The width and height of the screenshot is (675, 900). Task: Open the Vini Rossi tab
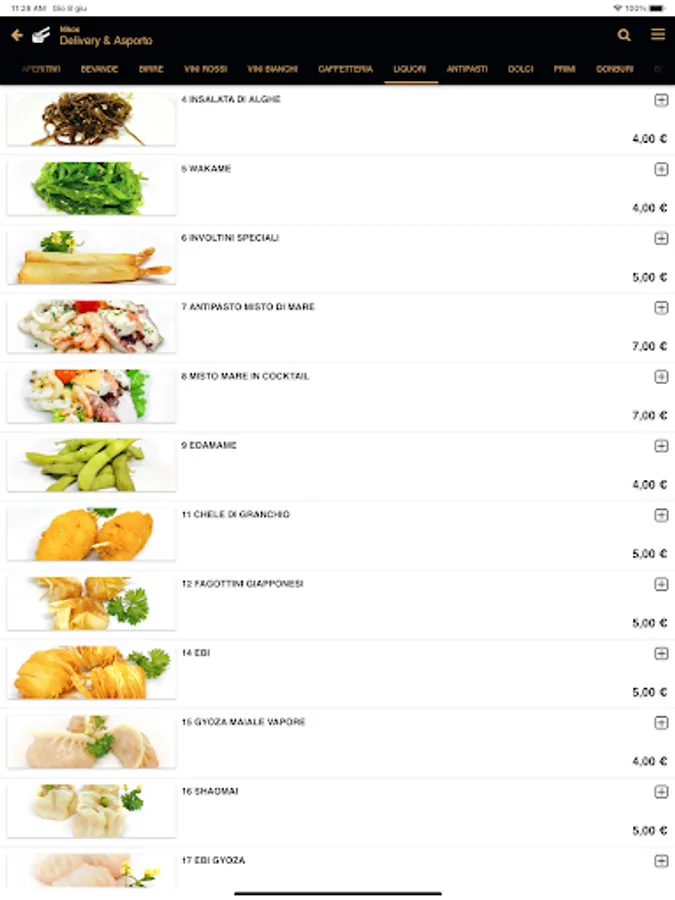pyautogui.click(x=205, y=69)
